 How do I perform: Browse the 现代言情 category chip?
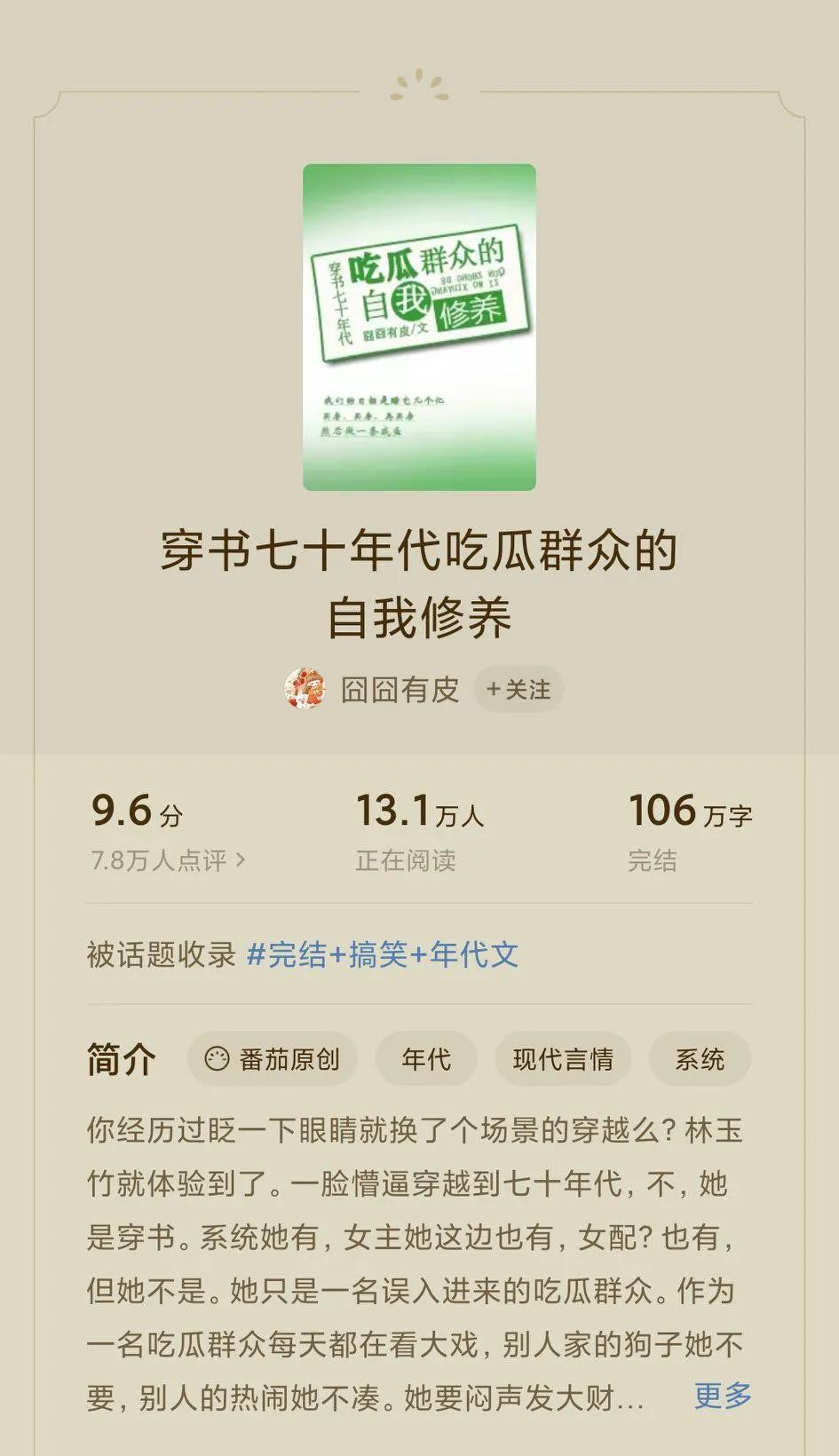[563, 1059]
